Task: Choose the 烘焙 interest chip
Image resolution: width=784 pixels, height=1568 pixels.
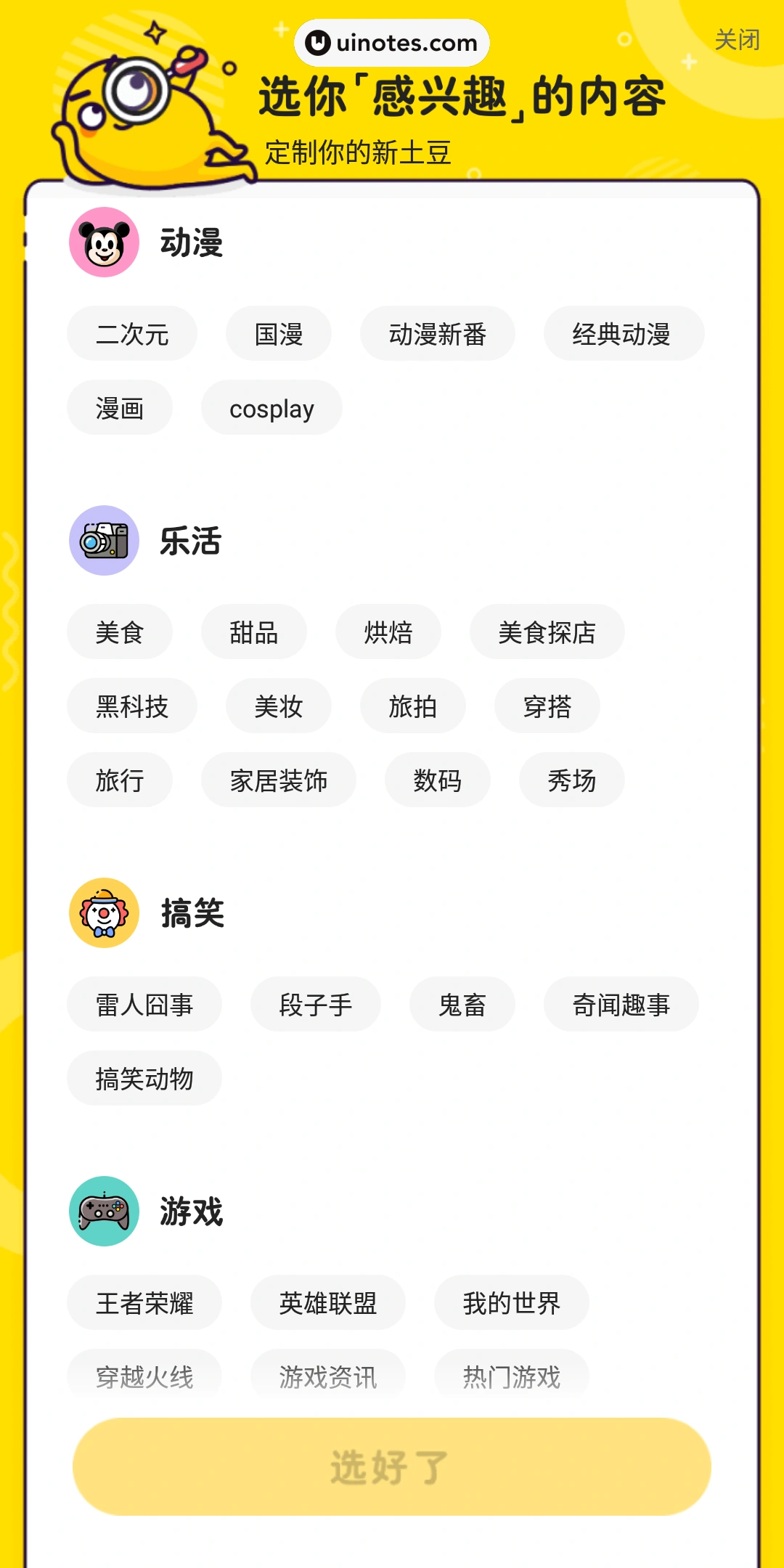Action: 388,632
